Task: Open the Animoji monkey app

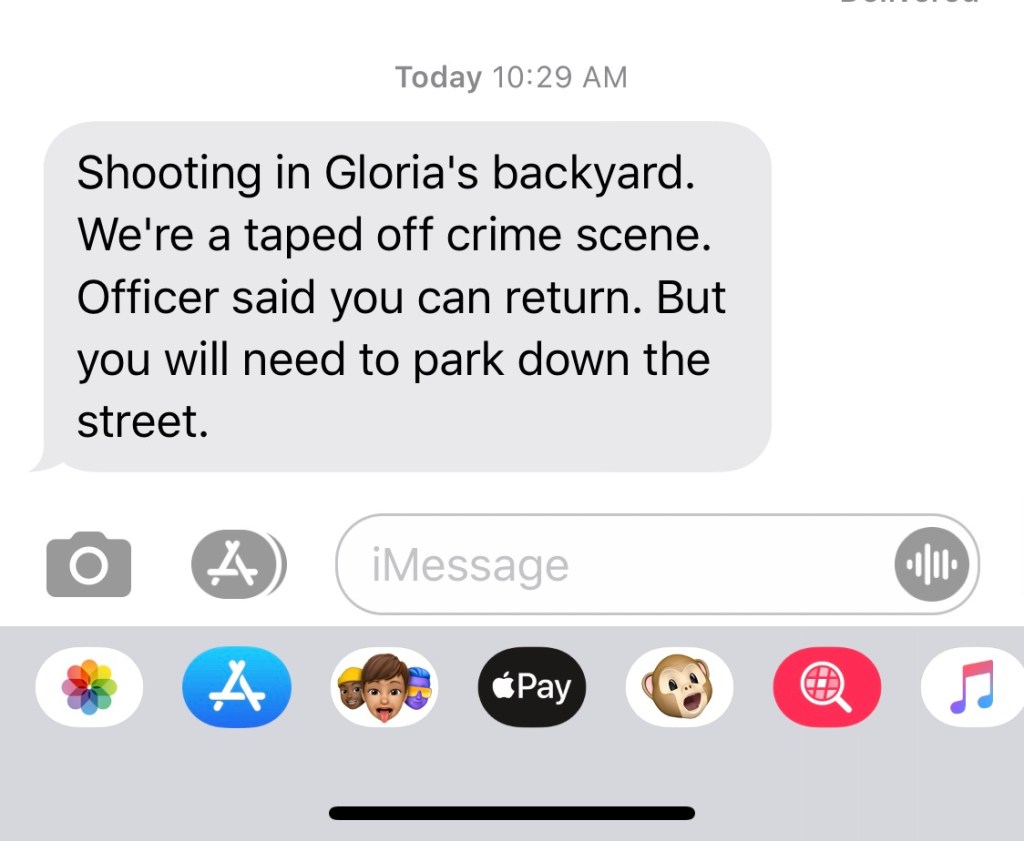Action: point(679,687)
